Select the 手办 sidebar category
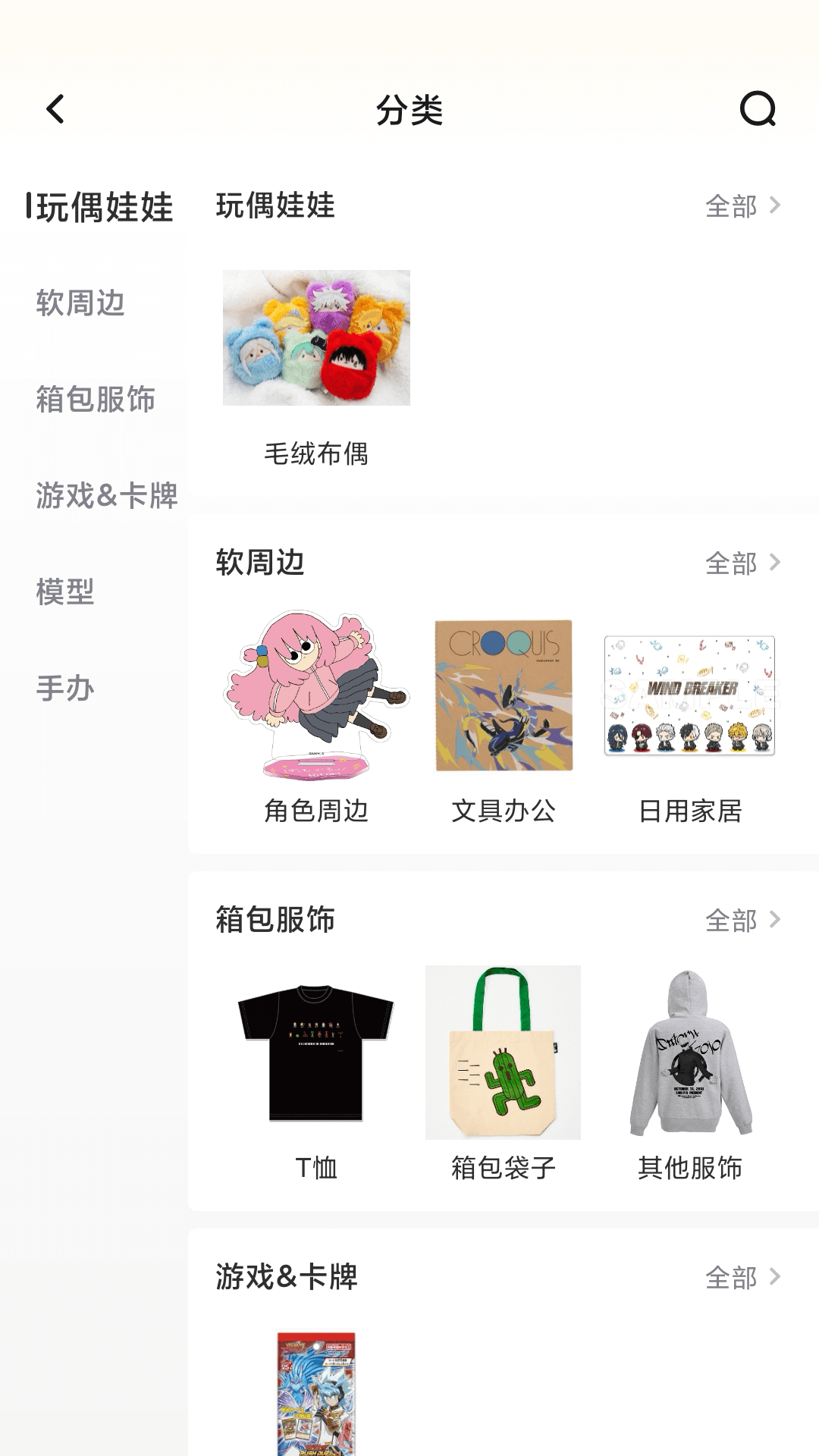819x1456 pixels. [x=65, y=689]
